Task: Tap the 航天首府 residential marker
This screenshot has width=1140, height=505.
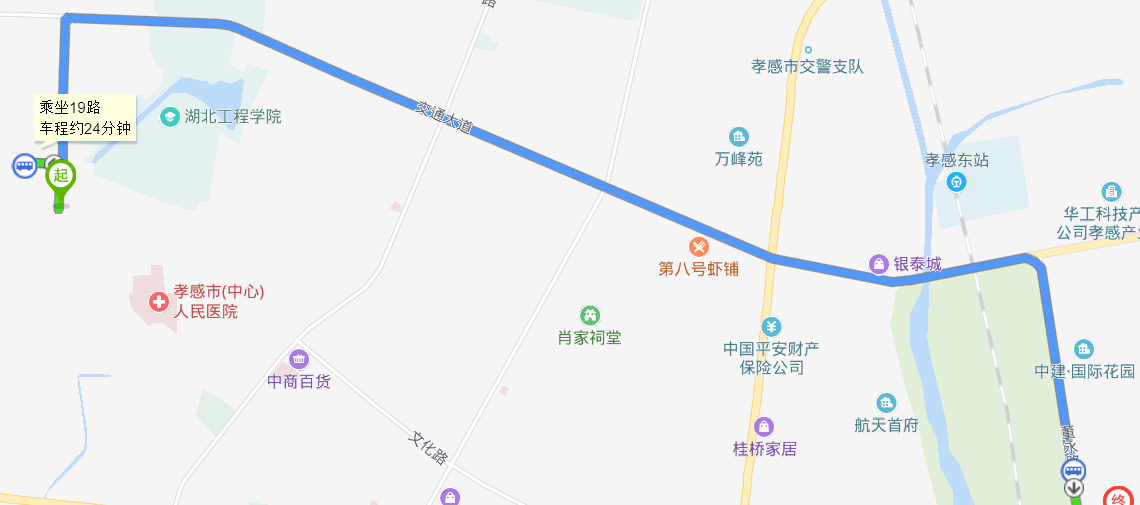Action: coord(886,403)
